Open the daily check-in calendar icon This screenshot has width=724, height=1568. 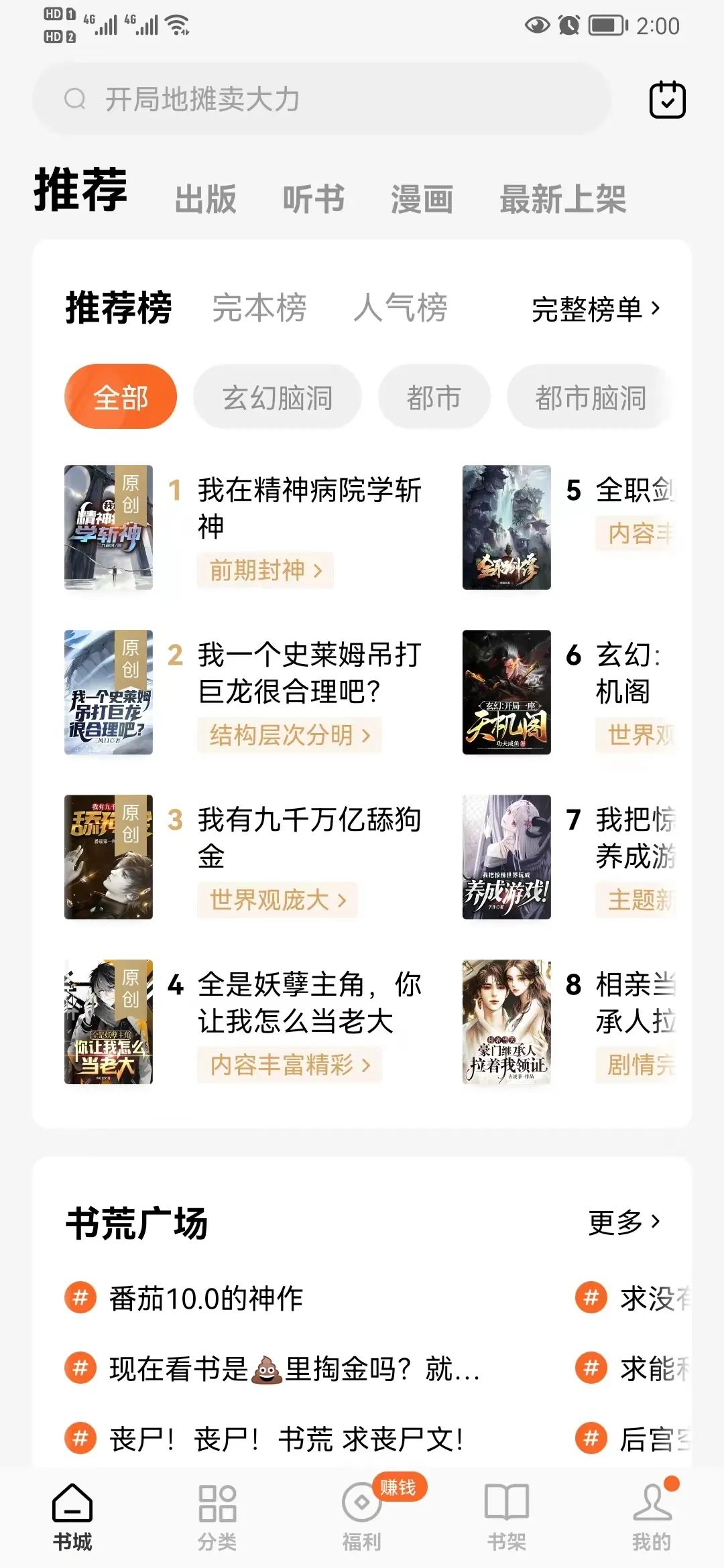coord(667,100)
